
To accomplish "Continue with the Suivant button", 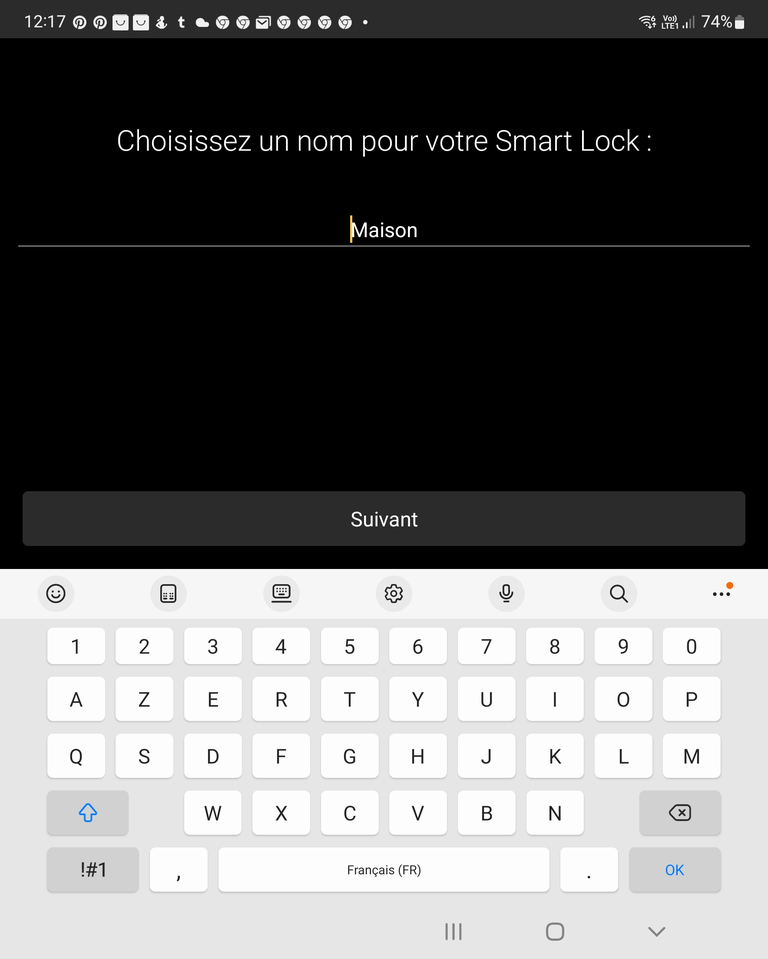I will point(384,519).
